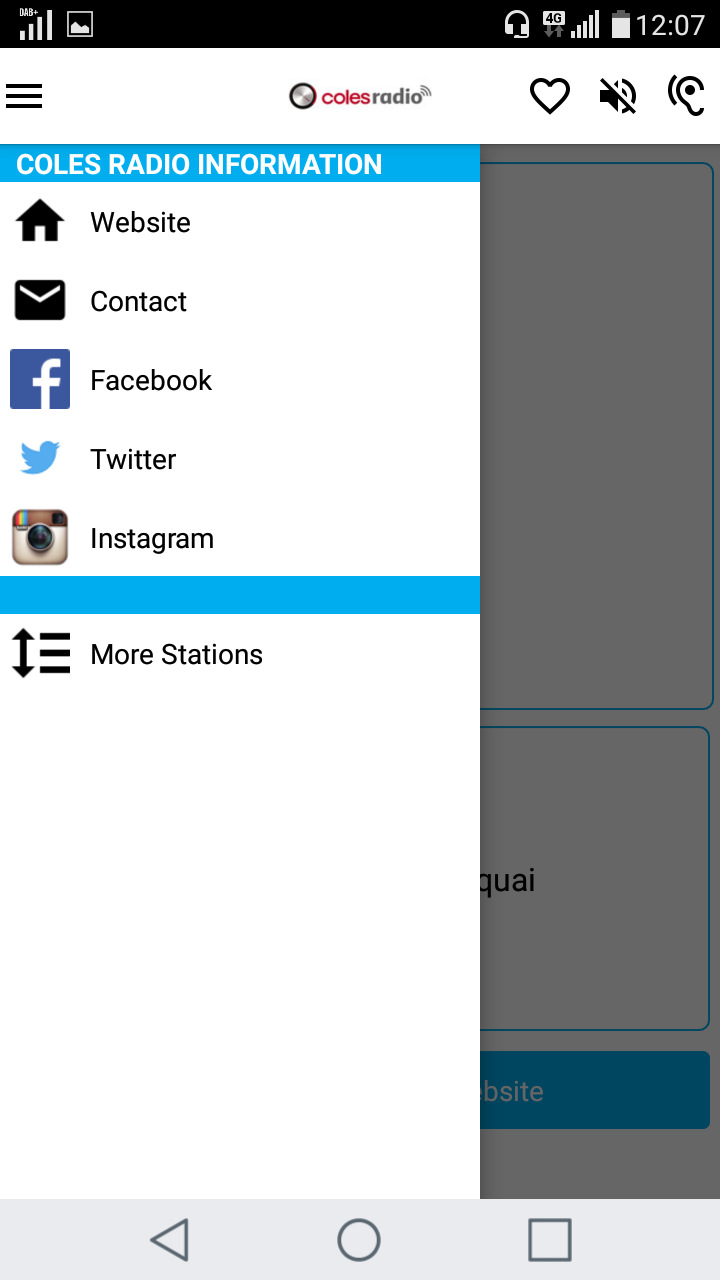
Task: Go to Twitter from the drawer
Action: click(240, 459)
